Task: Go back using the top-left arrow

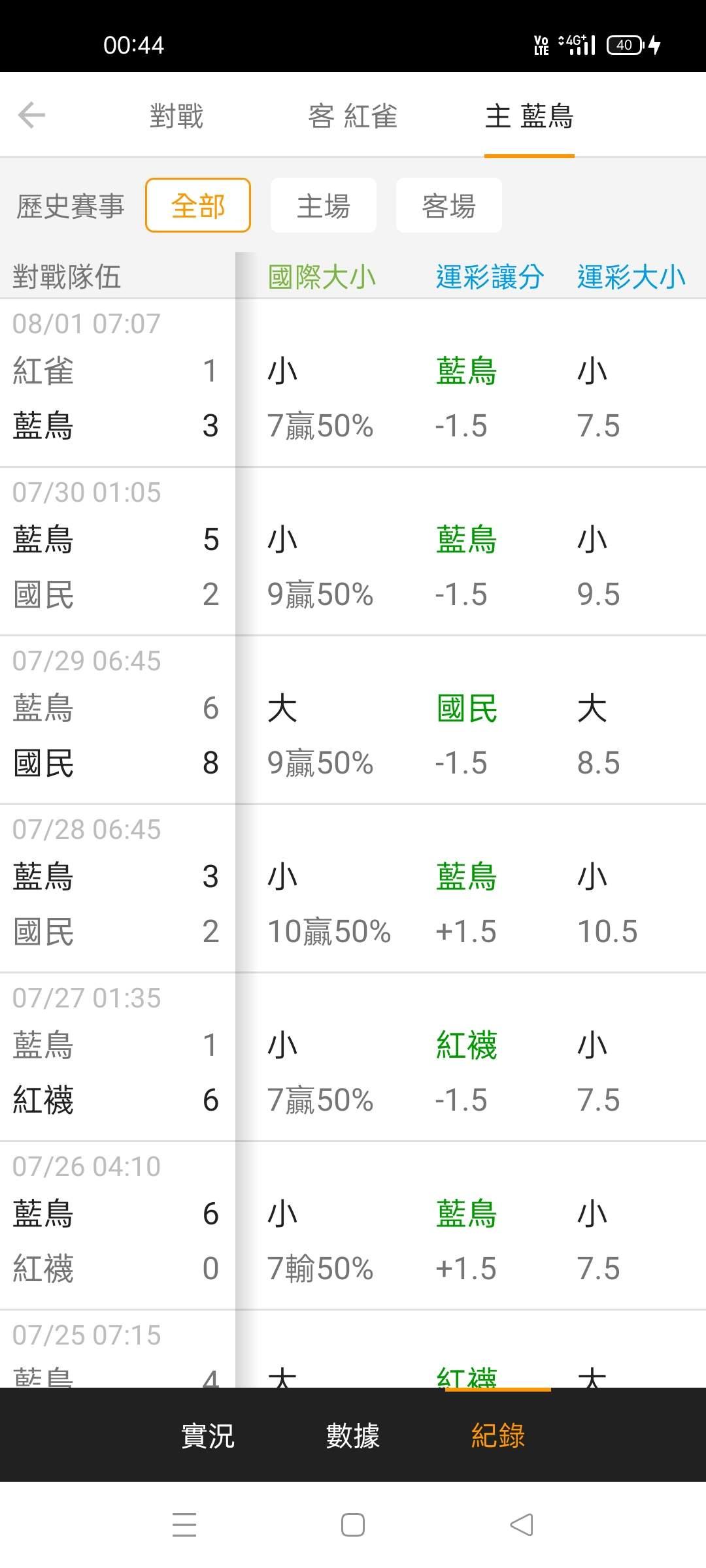Action: (x=31, y=116)
